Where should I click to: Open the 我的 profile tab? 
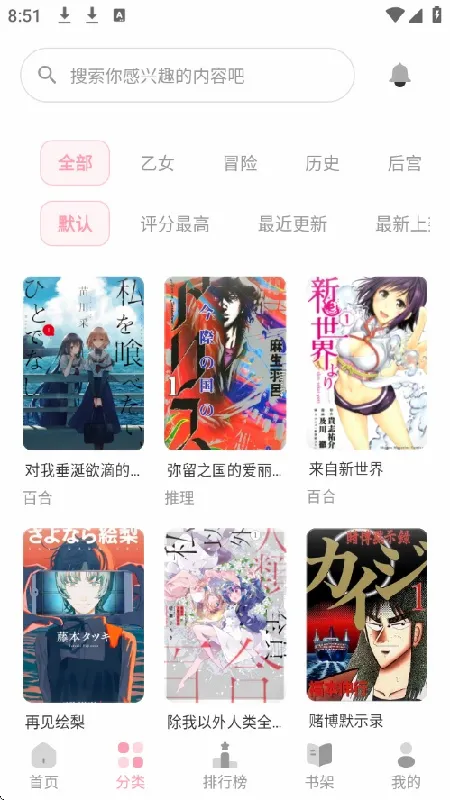pos(406,765)
